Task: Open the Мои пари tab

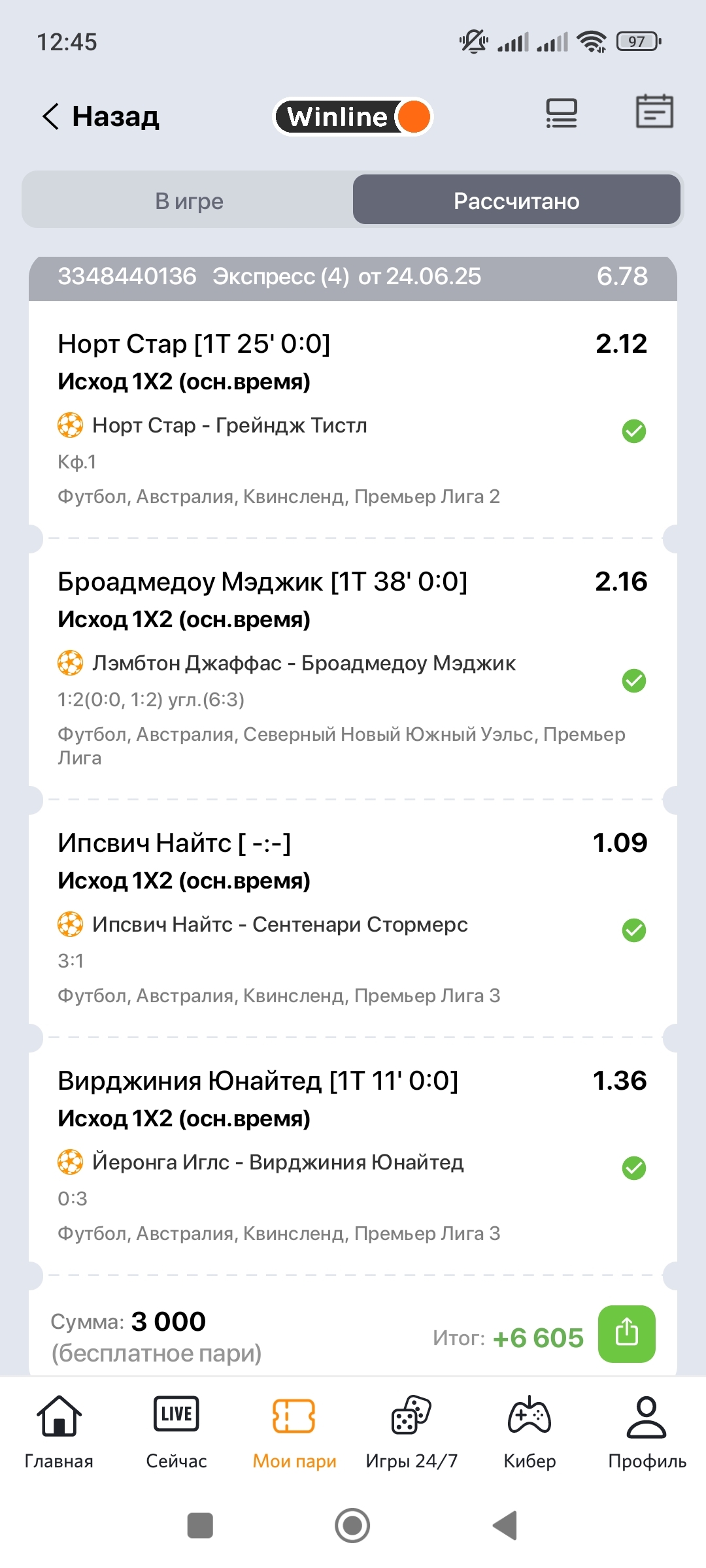Action: (294, 1433)
